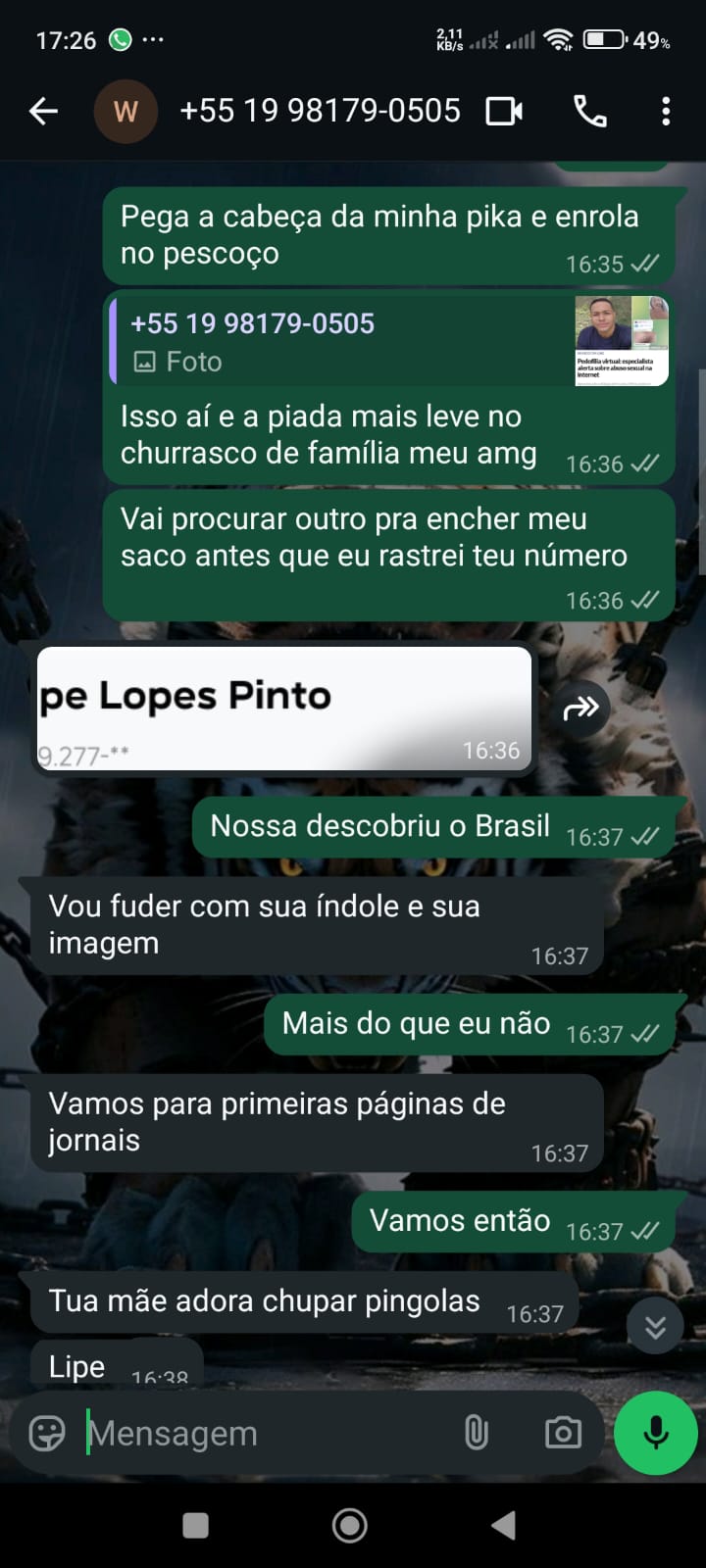Viewport: 706px width, 1568px height.
Task: Open the received image sent at 16:36
Action: [284, 709]
